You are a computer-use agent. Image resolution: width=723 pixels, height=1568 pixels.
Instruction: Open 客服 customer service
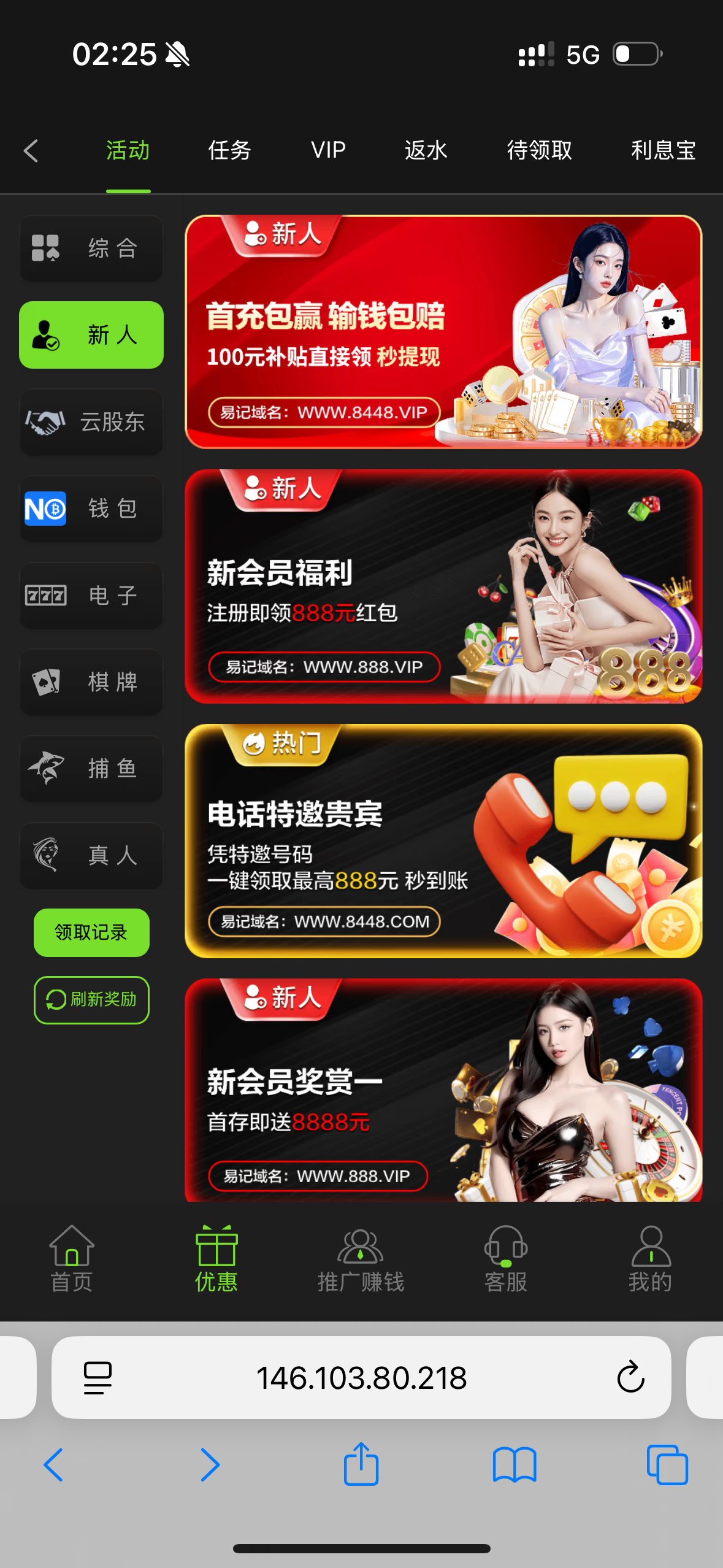[x=505, y=1259]
